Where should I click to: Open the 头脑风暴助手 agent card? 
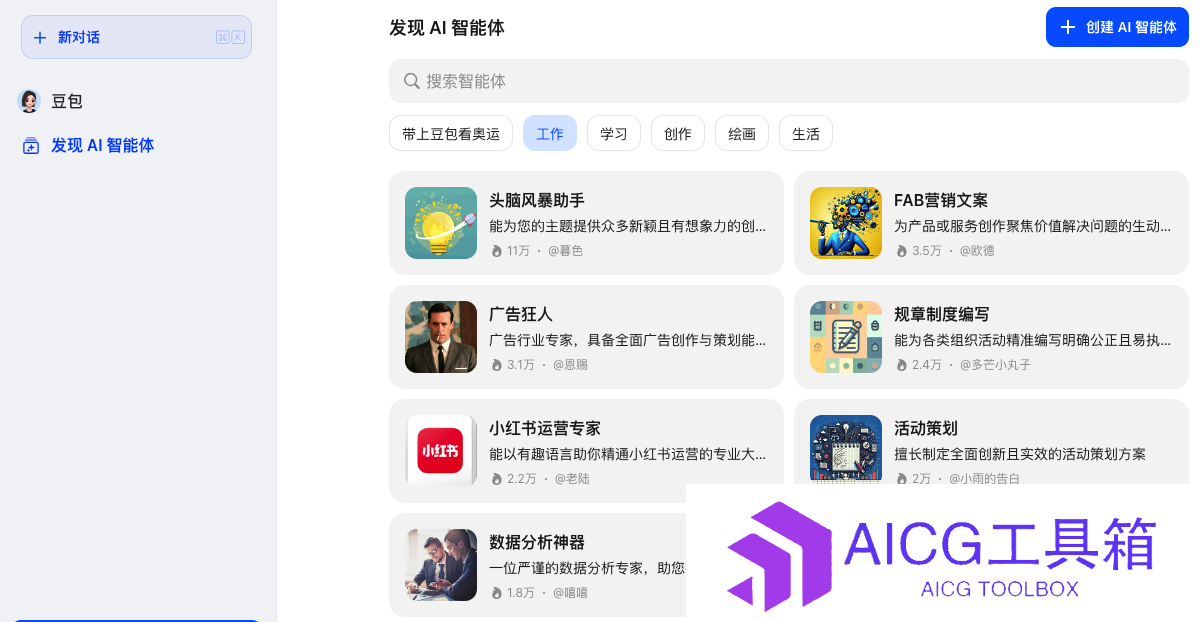coord(585,223)
